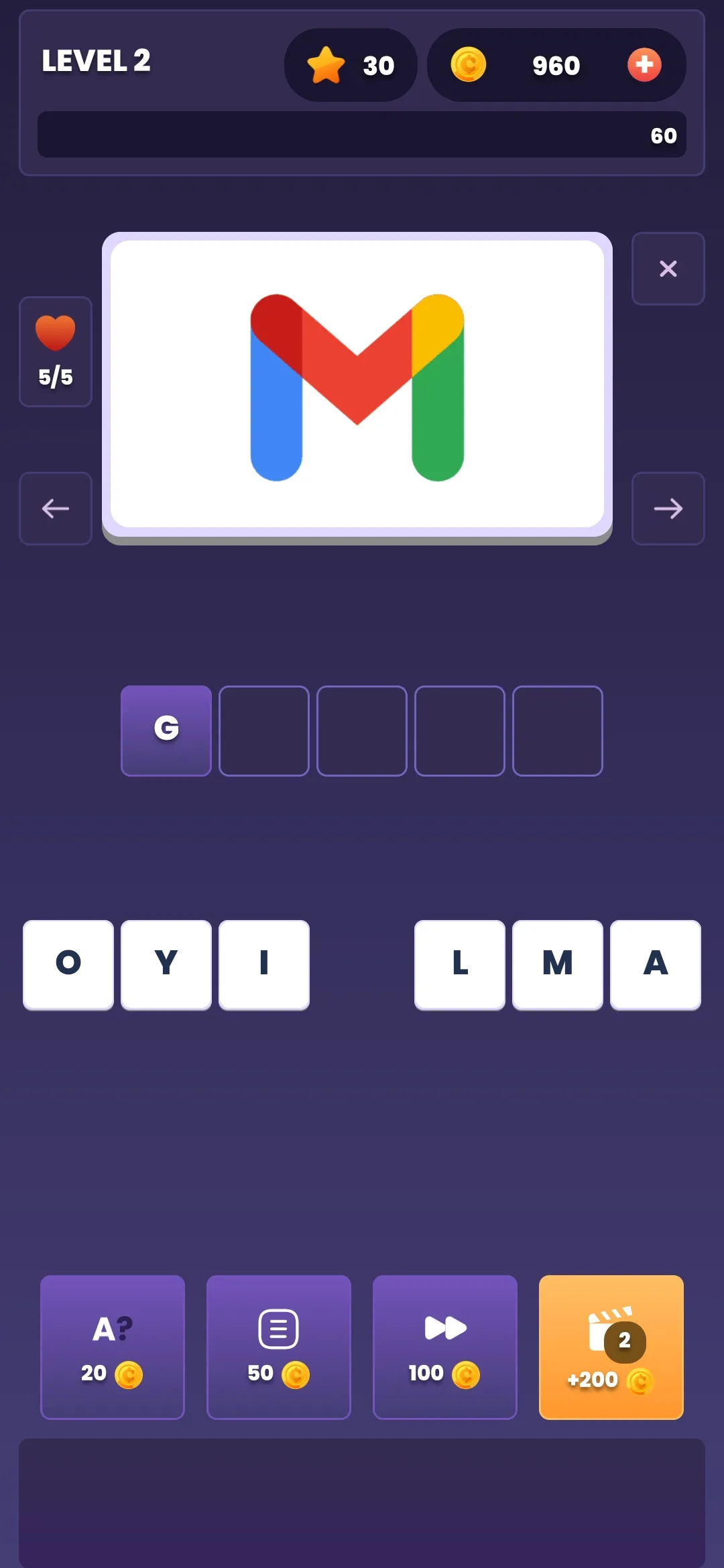The image size is (724, 1568).
Task: Skip this puzzle for 100 coins
Action: (445, 1347)
